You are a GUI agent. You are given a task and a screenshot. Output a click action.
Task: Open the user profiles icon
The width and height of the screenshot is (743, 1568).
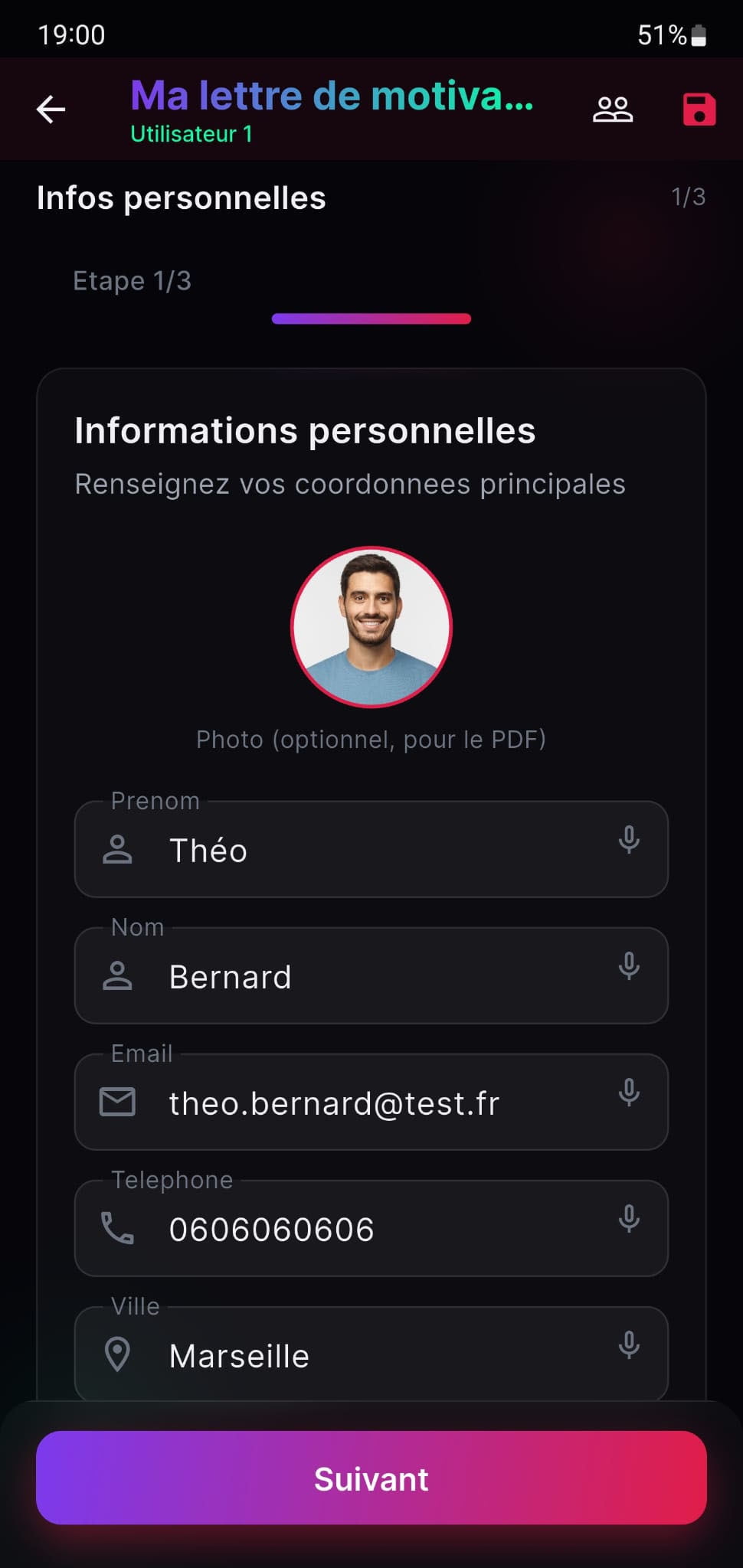[613, 109]
